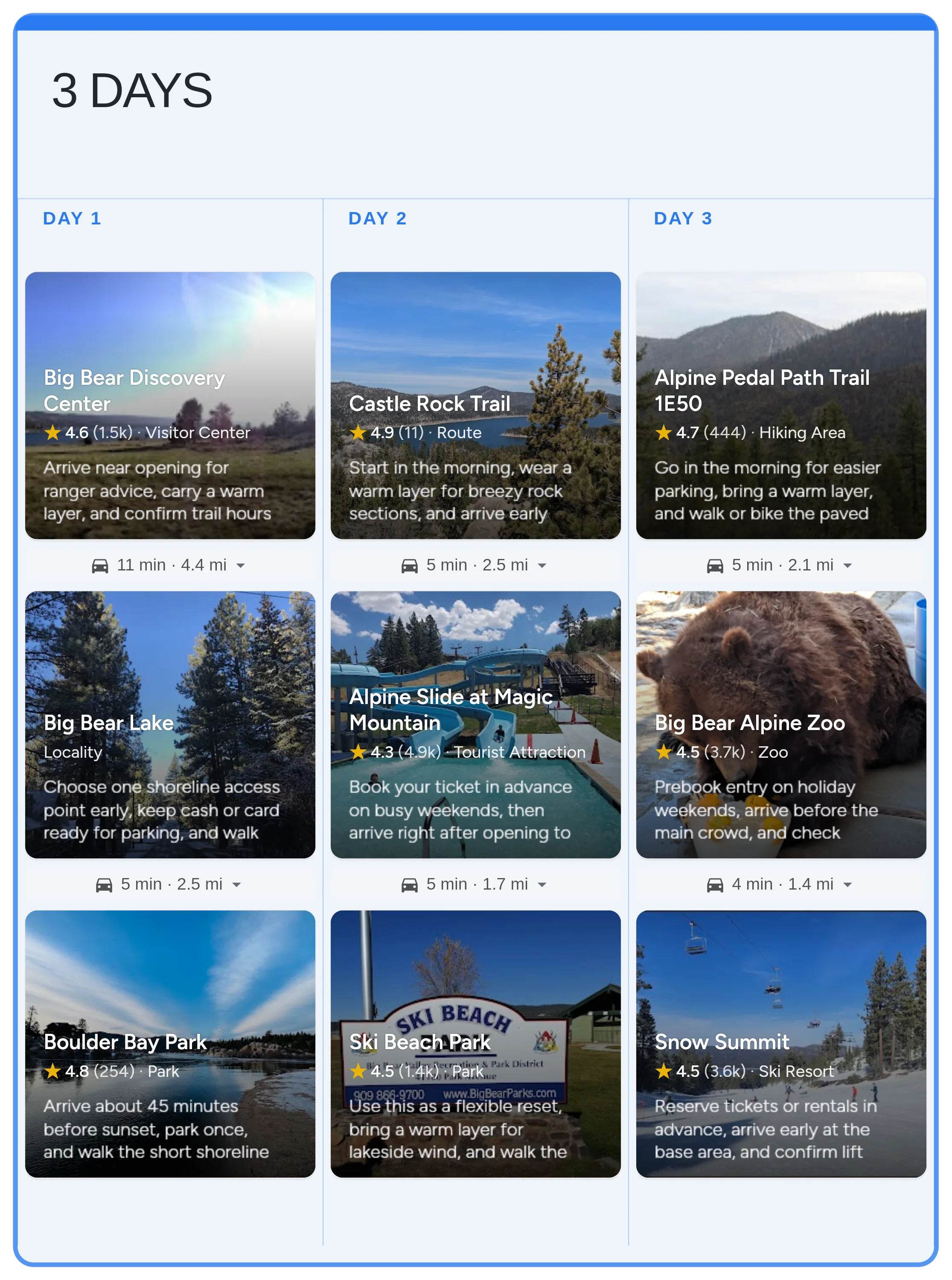
Task: Open the Big Bear Discovery Center card
Action: [x=170, y=405]
